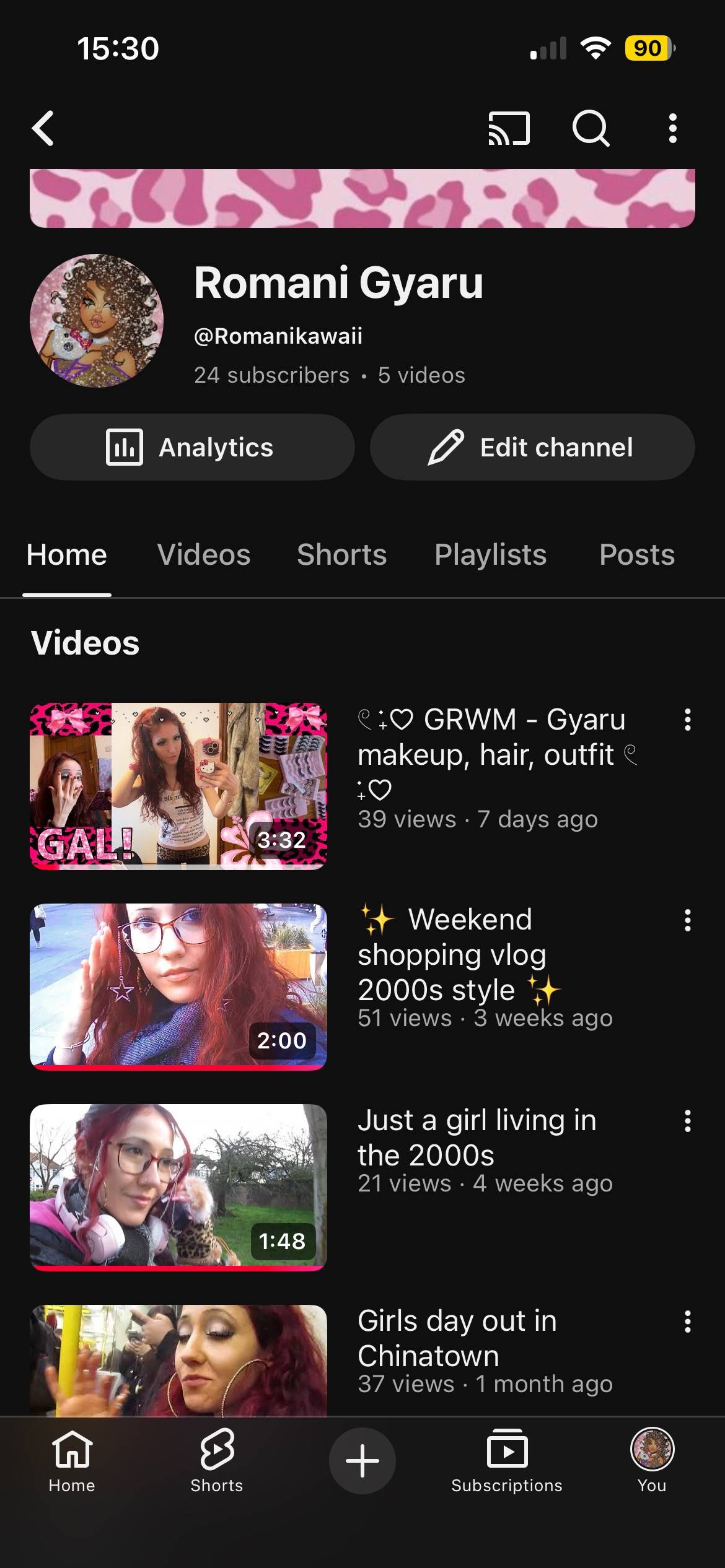Switch to the Shorts channel tab

point(341,554)
